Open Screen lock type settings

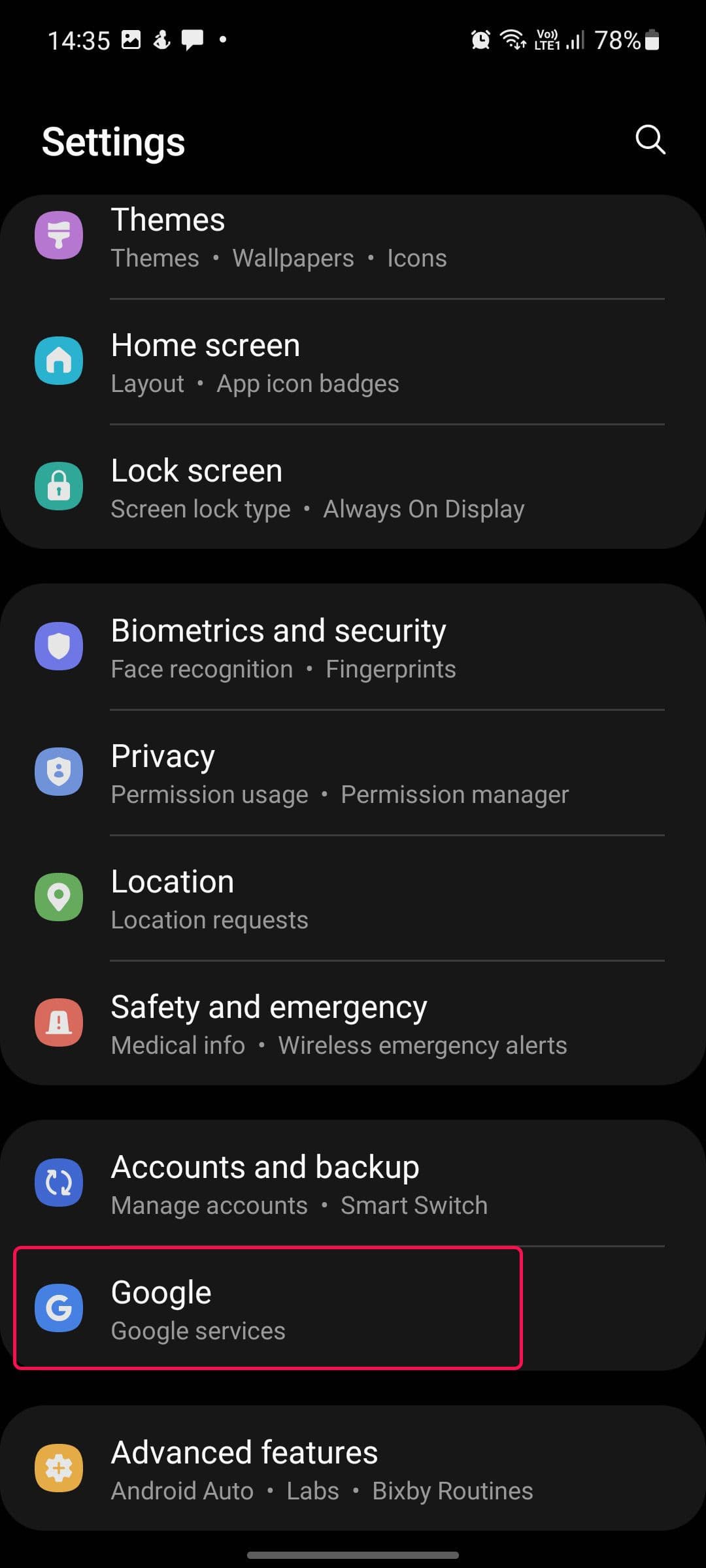pos(201,508)
